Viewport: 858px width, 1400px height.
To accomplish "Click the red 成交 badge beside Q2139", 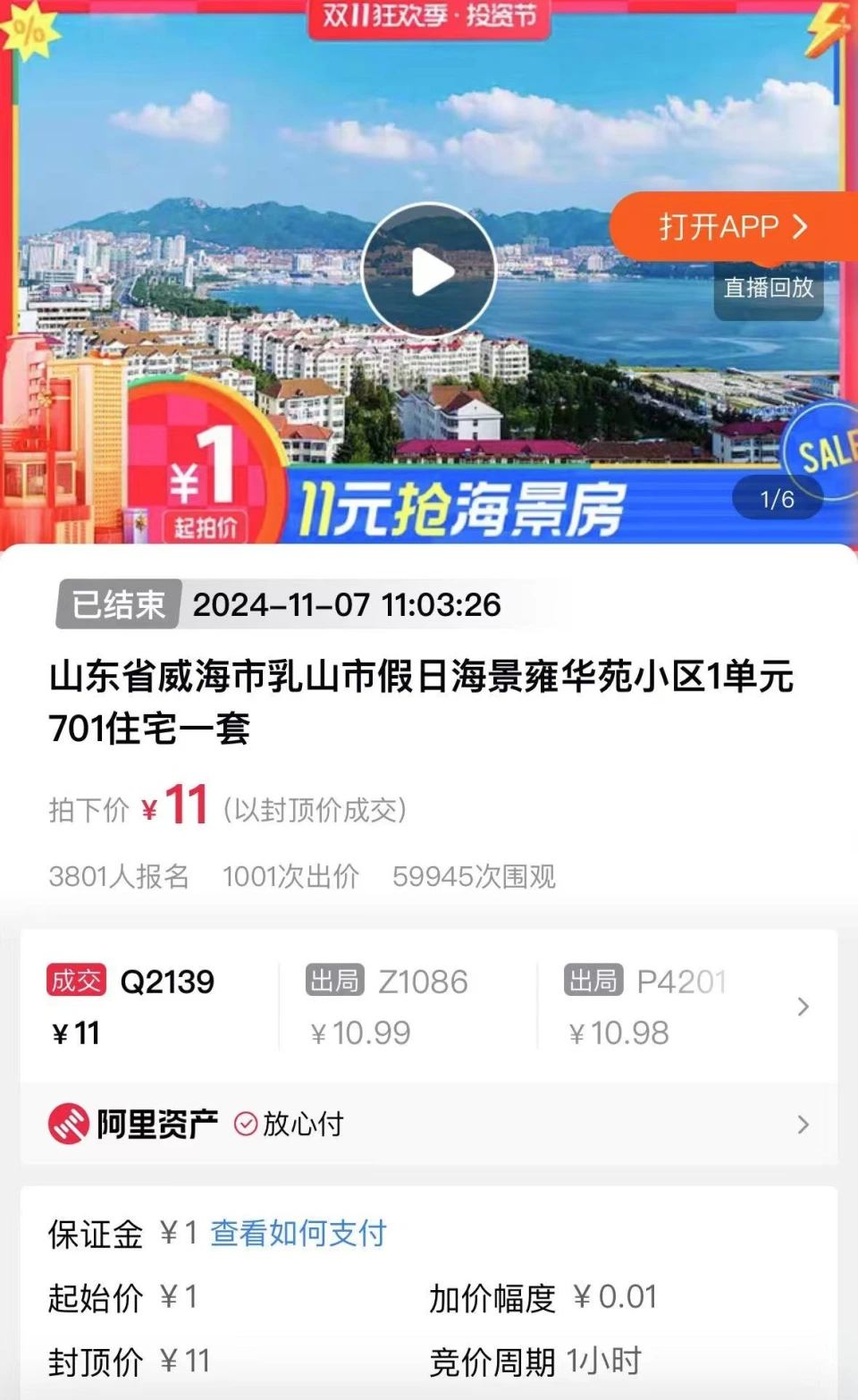I will tap(77, 981).
